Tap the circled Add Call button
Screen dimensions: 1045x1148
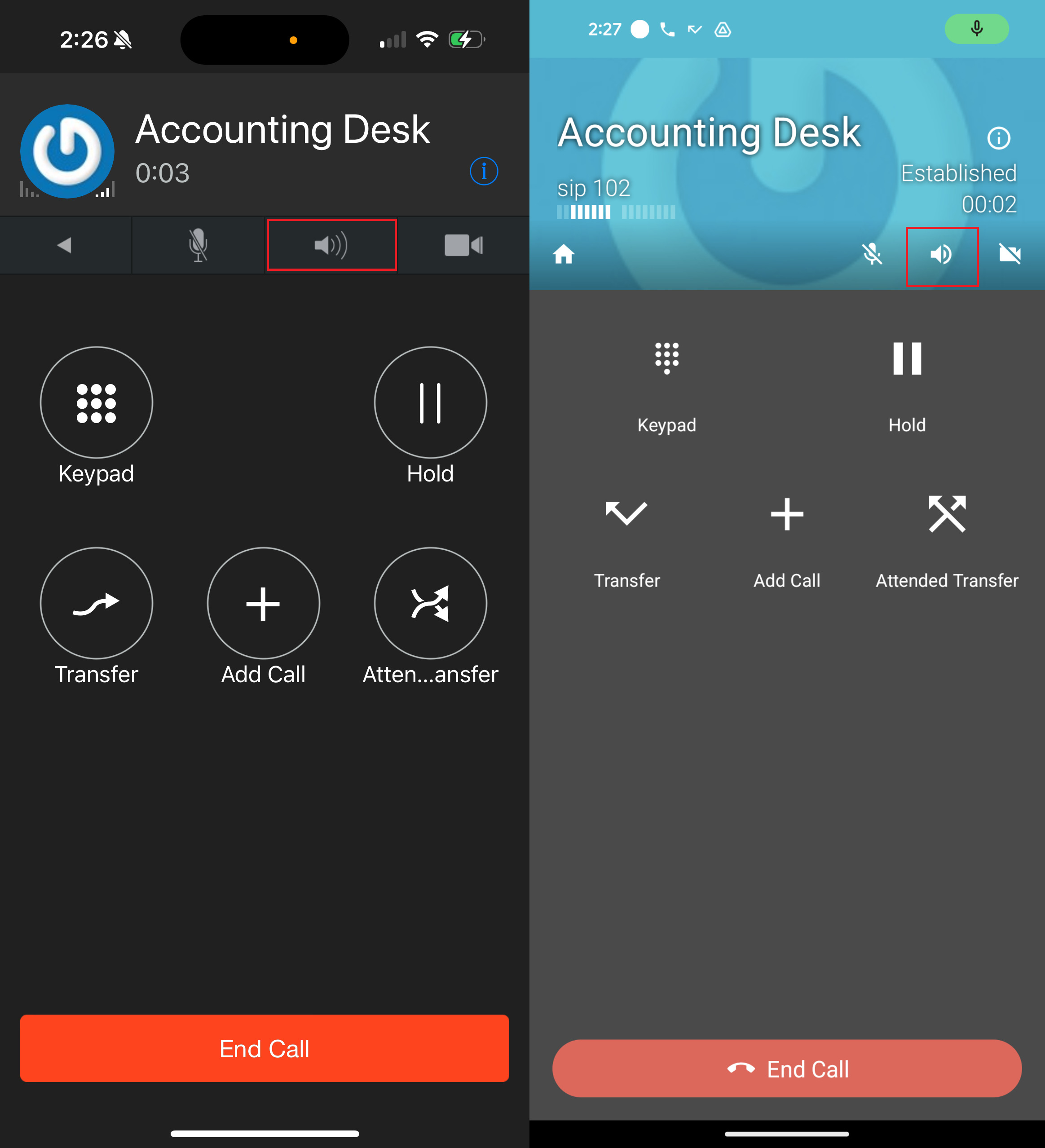(x=263, y=603)
